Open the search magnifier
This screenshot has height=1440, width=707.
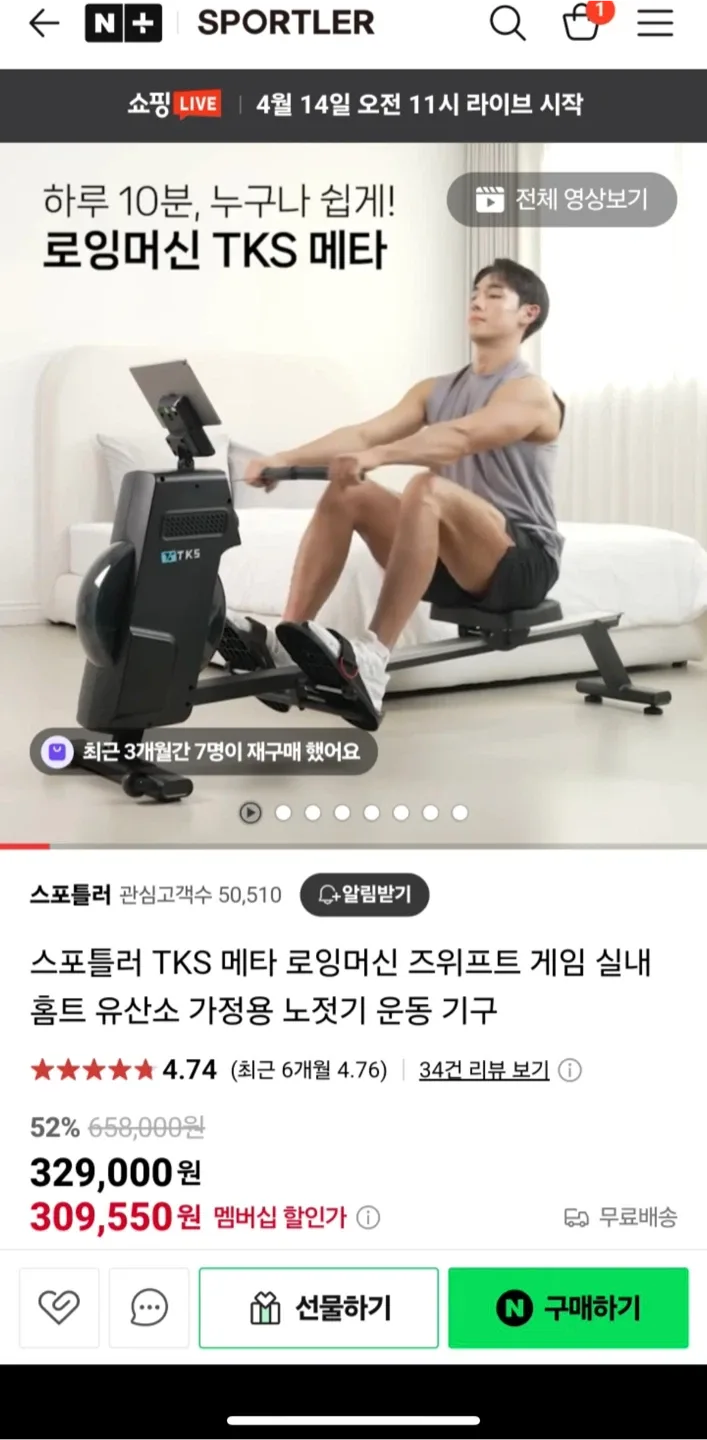pos(507,23)
